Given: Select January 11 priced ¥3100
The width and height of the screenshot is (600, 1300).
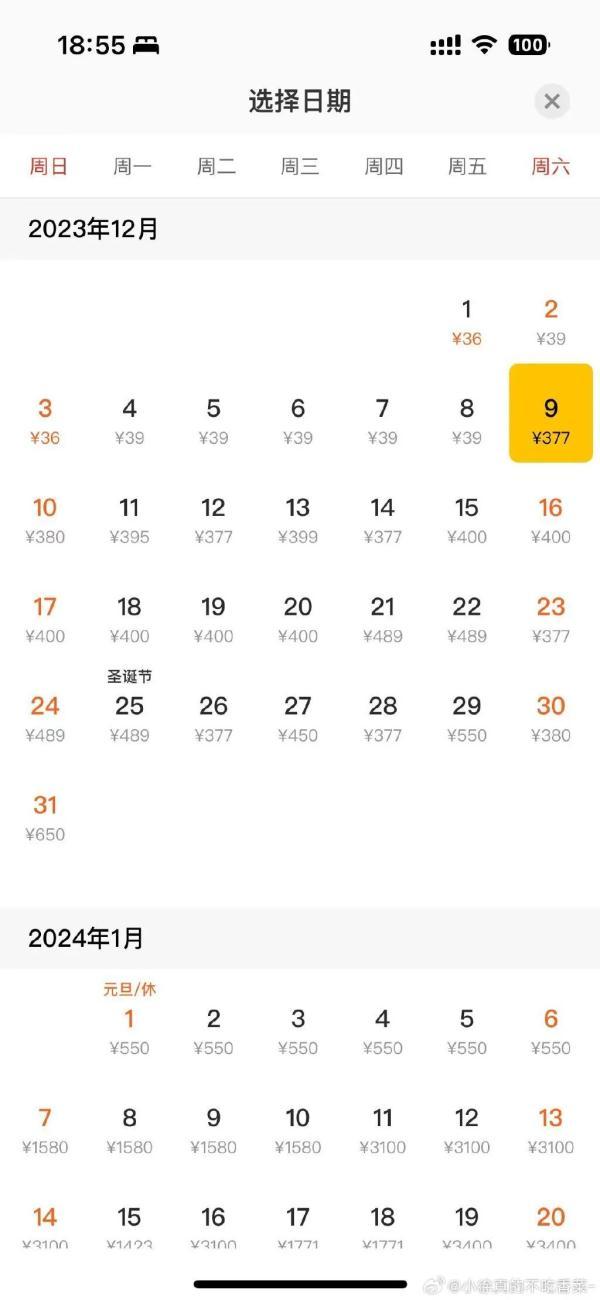Looking at the screenshot, I should tap(382, 1130).
